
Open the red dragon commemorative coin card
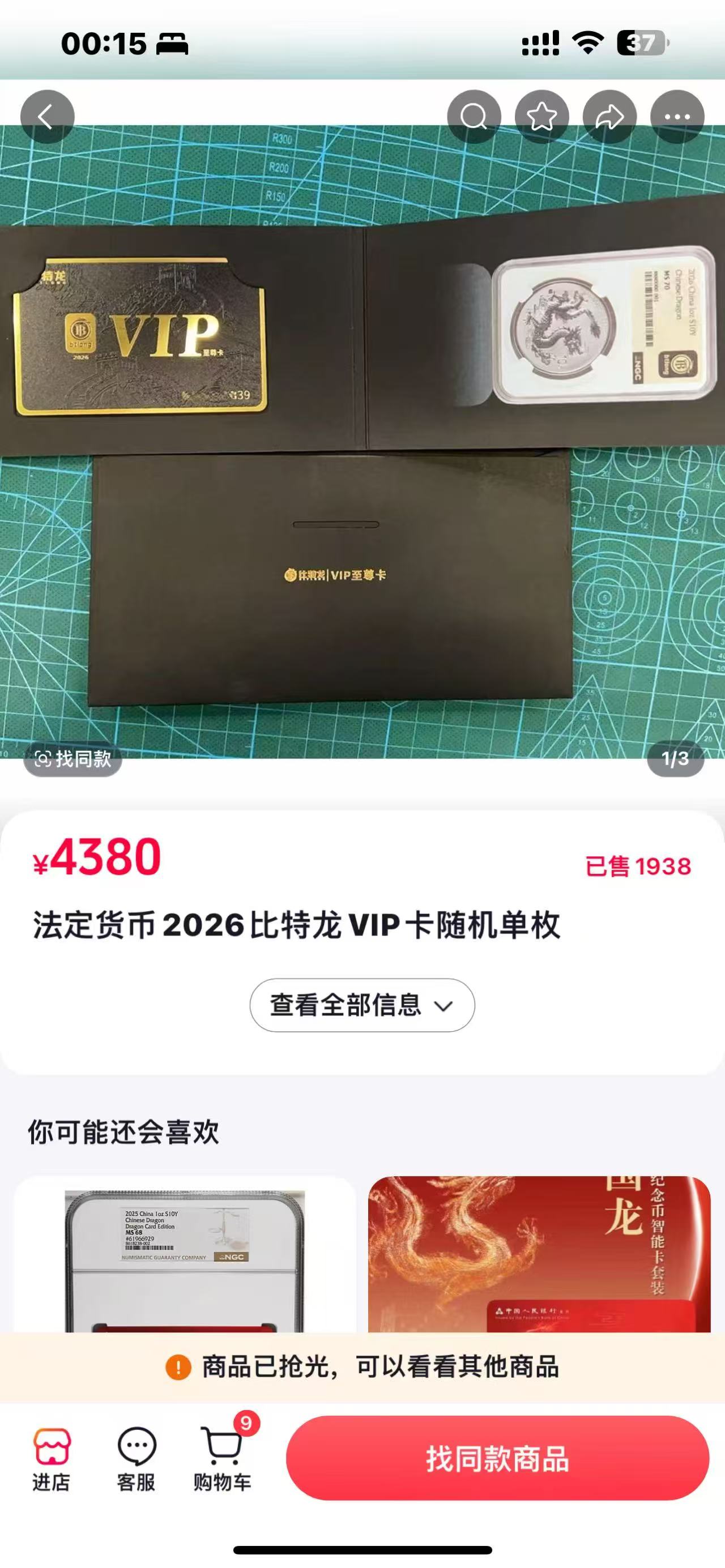[539, 1256]
